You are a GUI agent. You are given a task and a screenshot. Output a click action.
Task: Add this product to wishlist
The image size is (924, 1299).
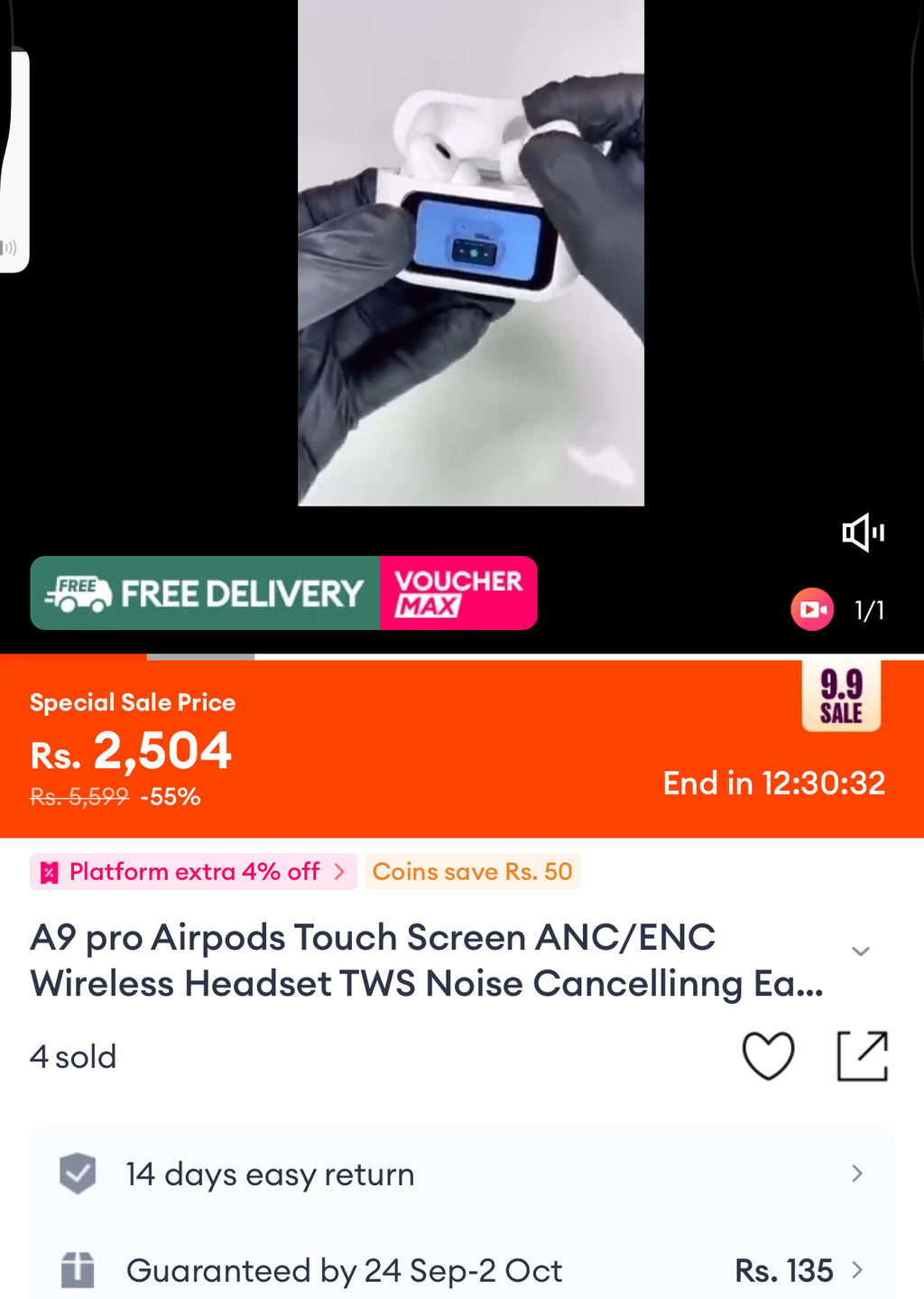pos(768,1055)
